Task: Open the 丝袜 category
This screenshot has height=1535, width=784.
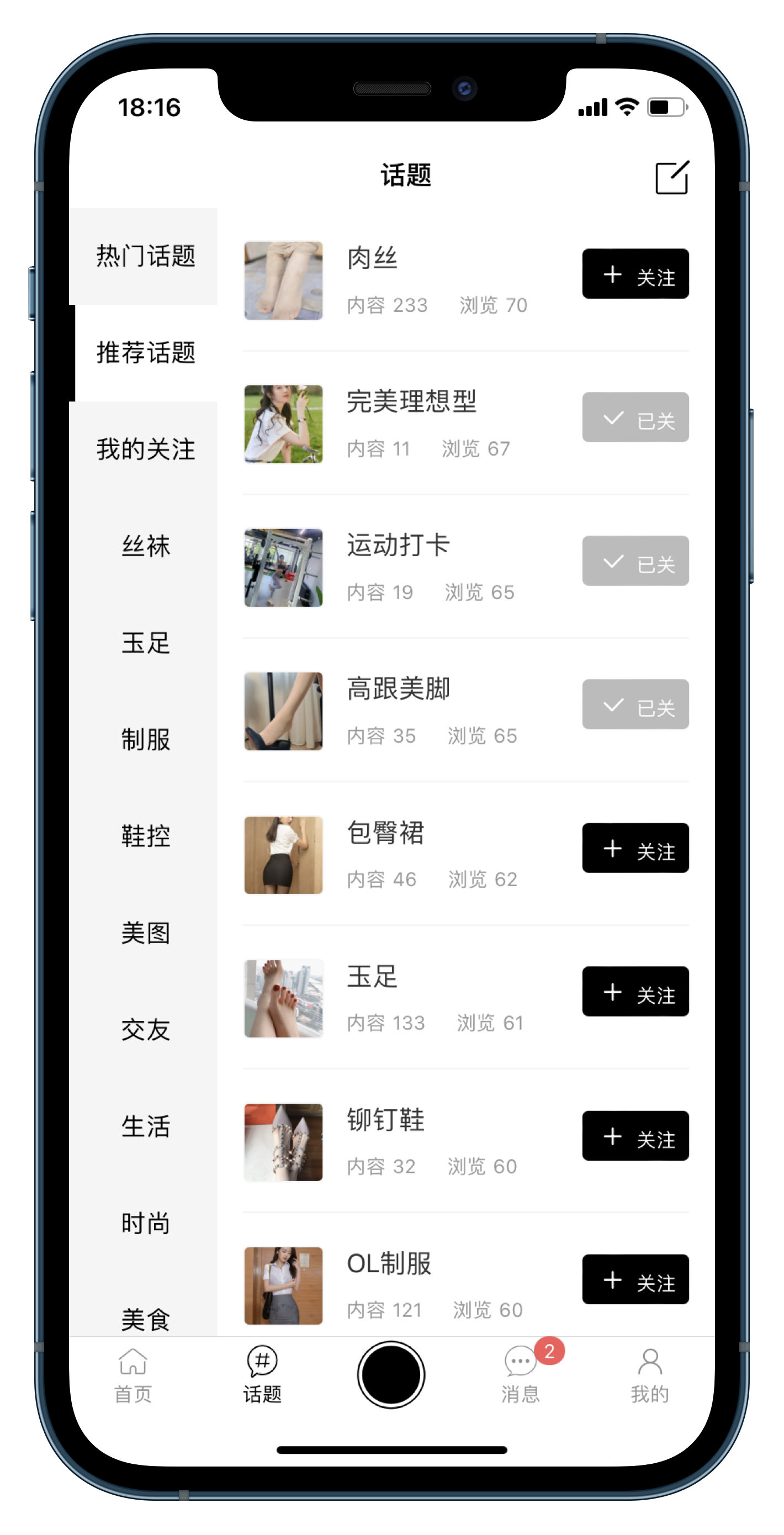Action: (145, 546)
